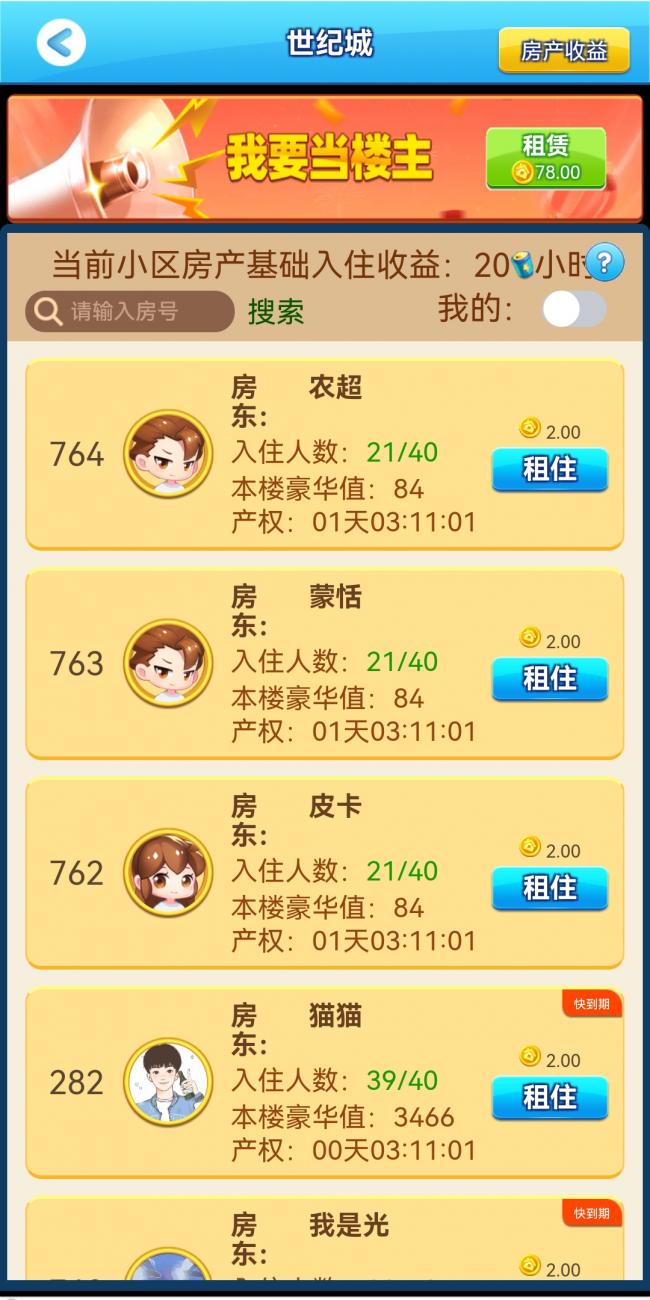650x1300 pixels.
Task: Tap the 租赁 78.00 rent button
Action: [x=546, y=158]
